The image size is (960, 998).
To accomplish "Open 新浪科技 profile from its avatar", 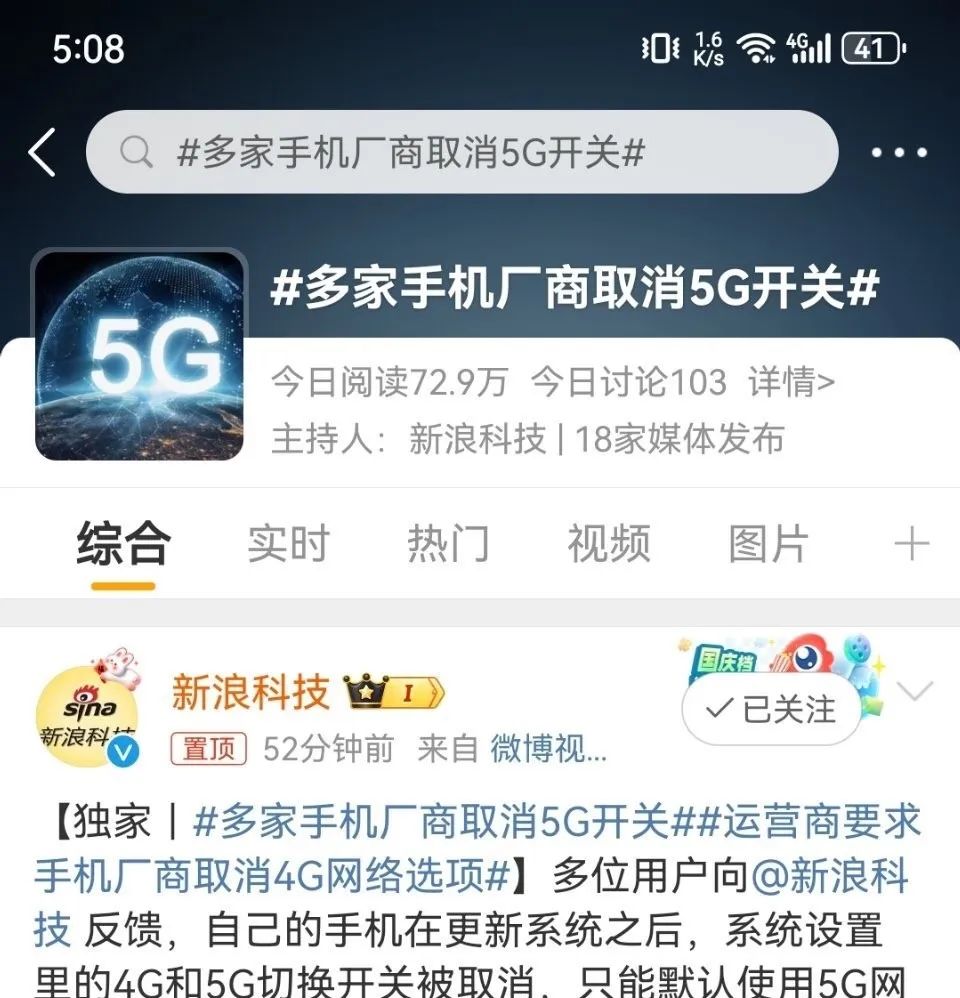I will coord(87,714).
